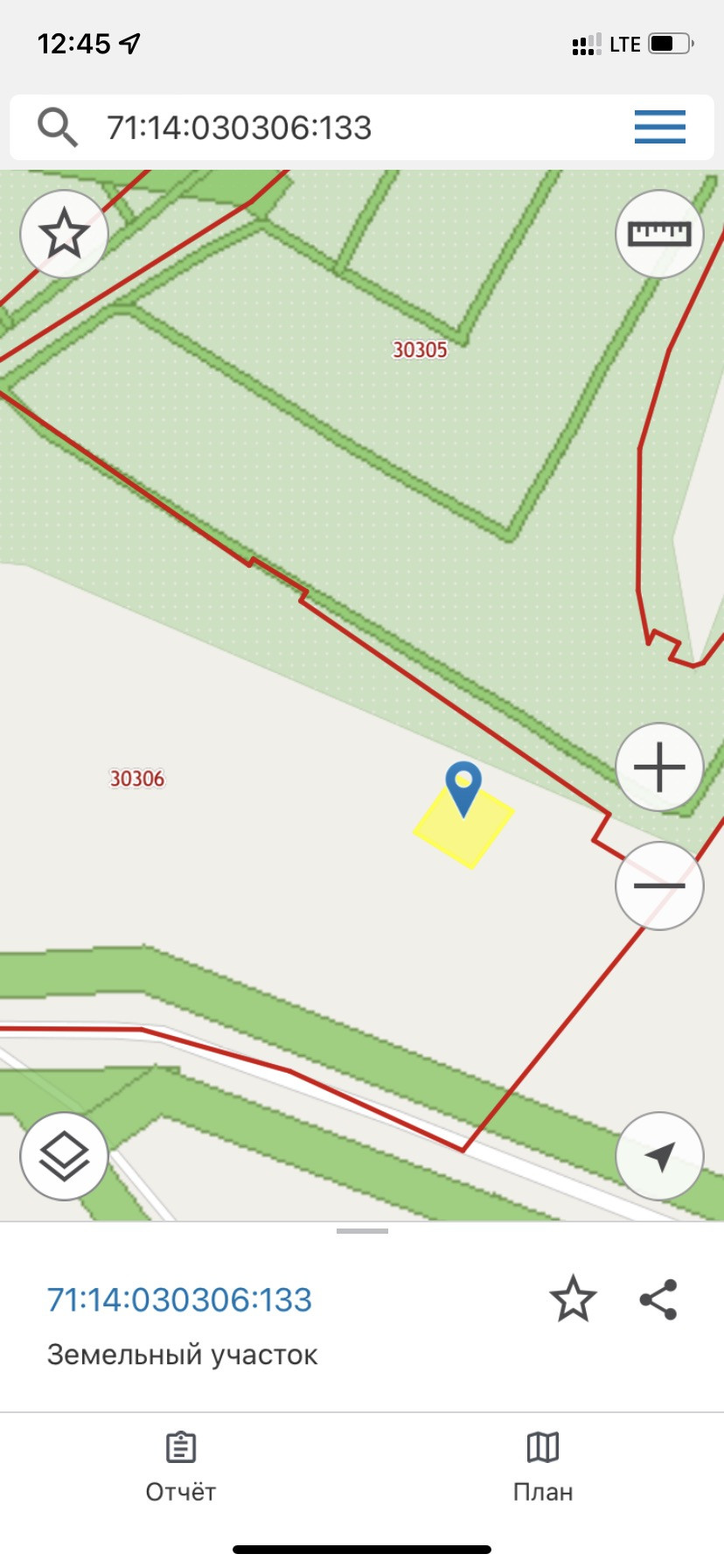Open the map layers selector

[x=65, y=1157]
